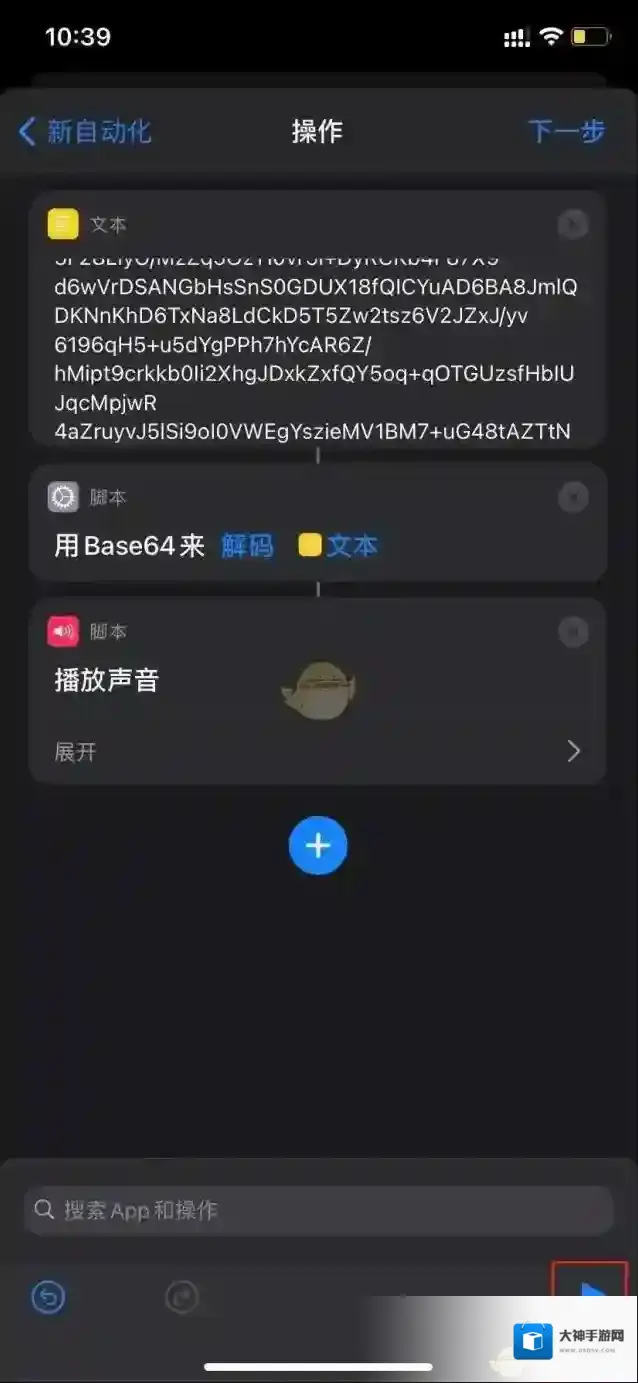
Task: Remove the 播放声音 action
Action: pos(573,631)
